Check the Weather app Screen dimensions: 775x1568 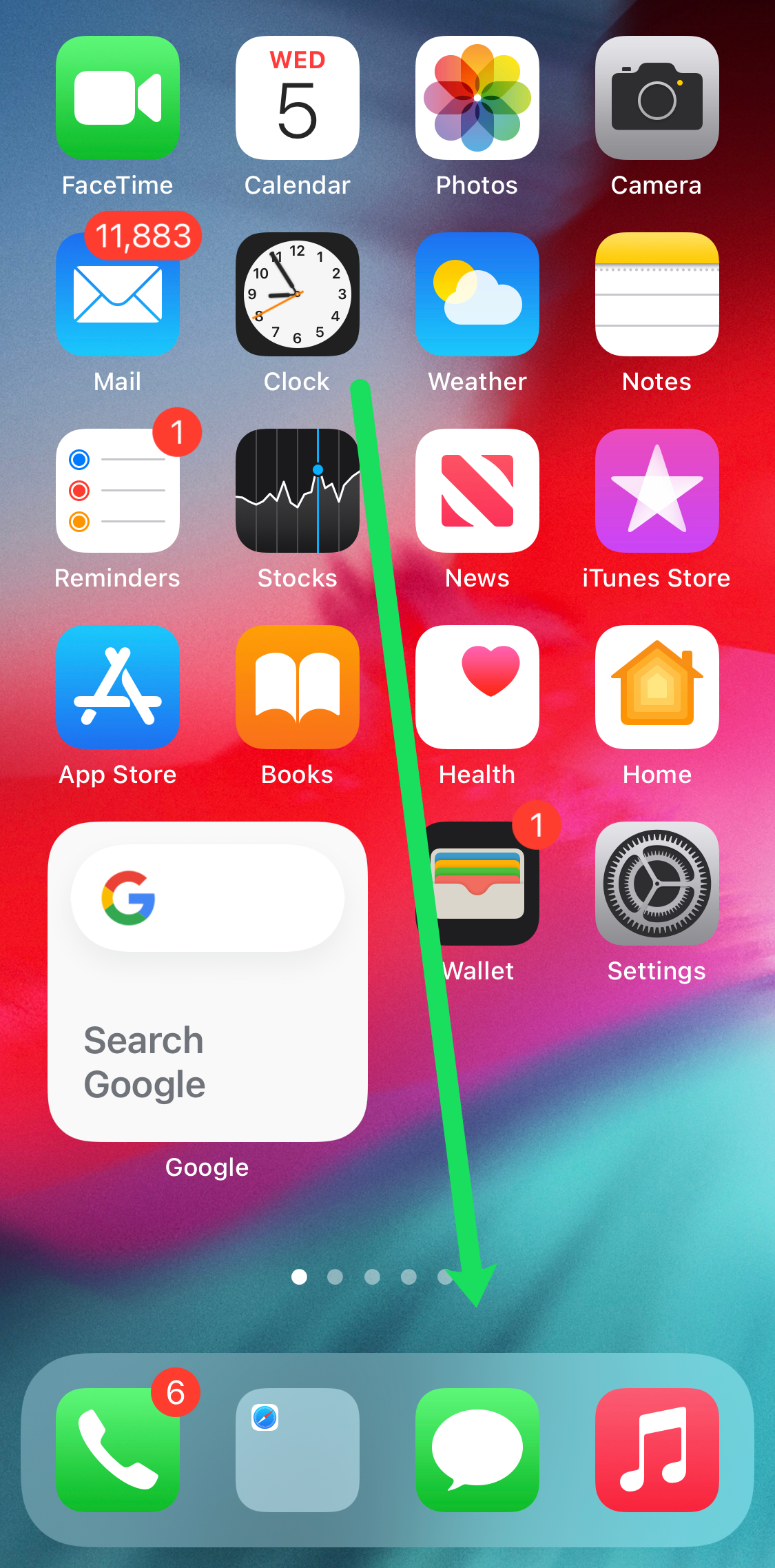coord(477,294)
